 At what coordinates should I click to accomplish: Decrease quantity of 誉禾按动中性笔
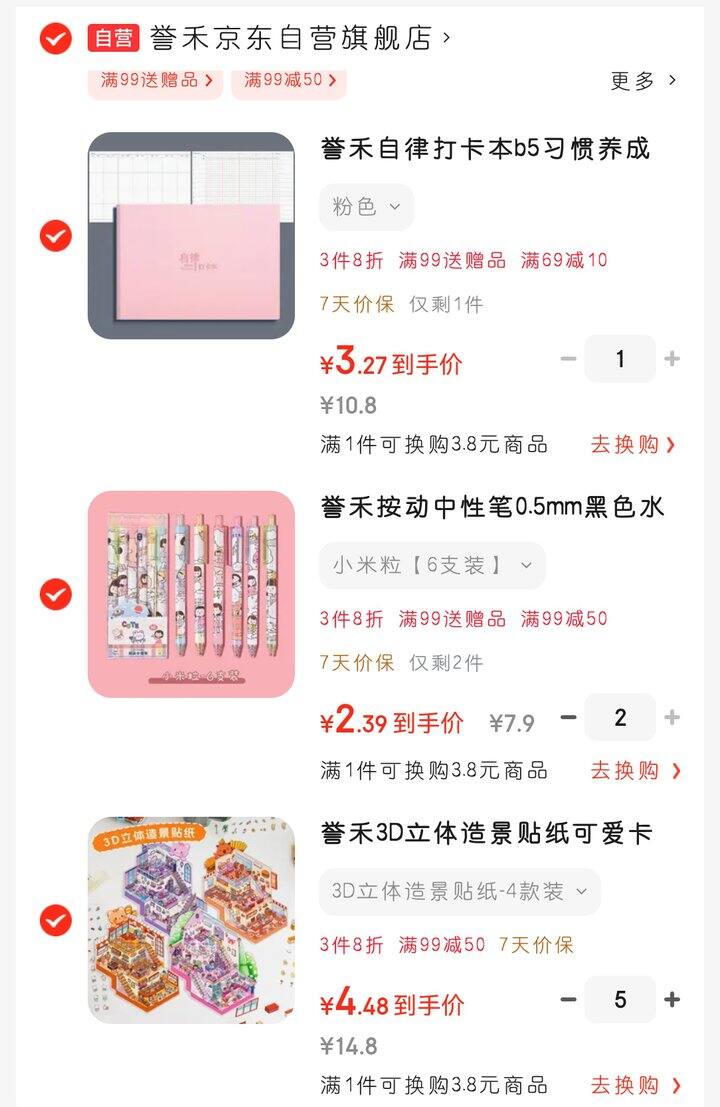click(x=568, y=717)
